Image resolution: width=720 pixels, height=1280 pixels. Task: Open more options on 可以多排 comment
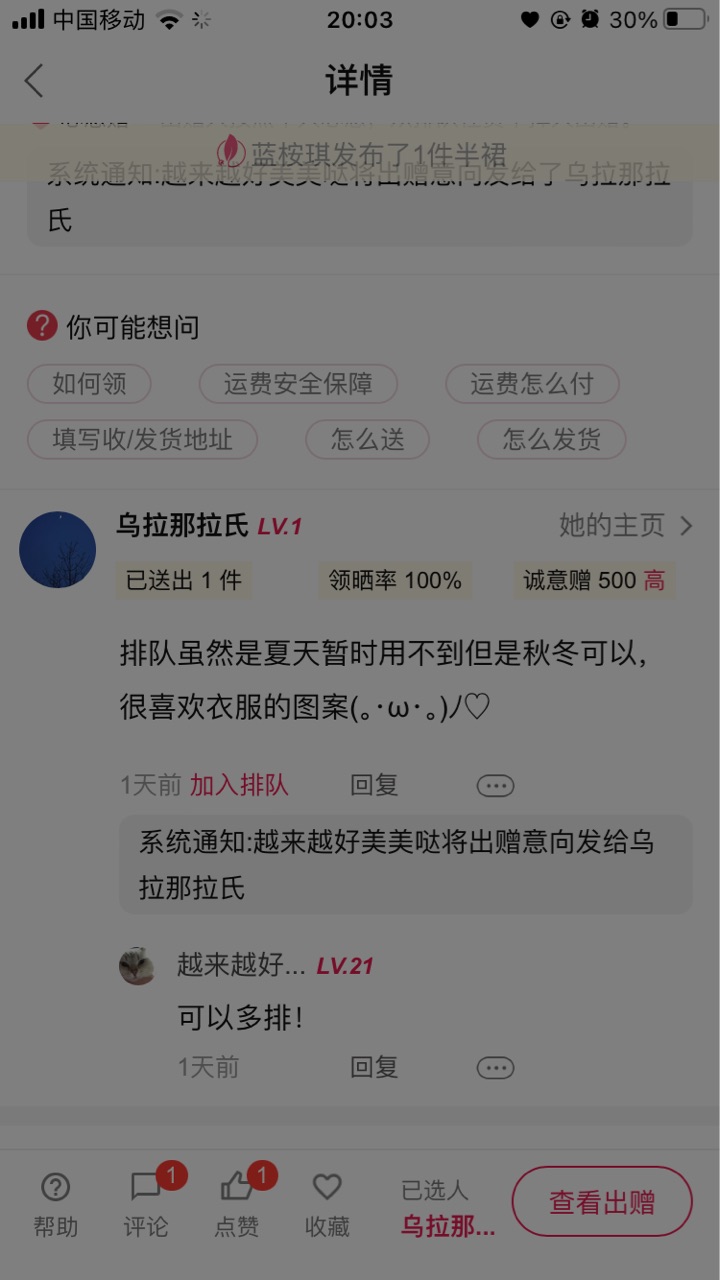495,1068
